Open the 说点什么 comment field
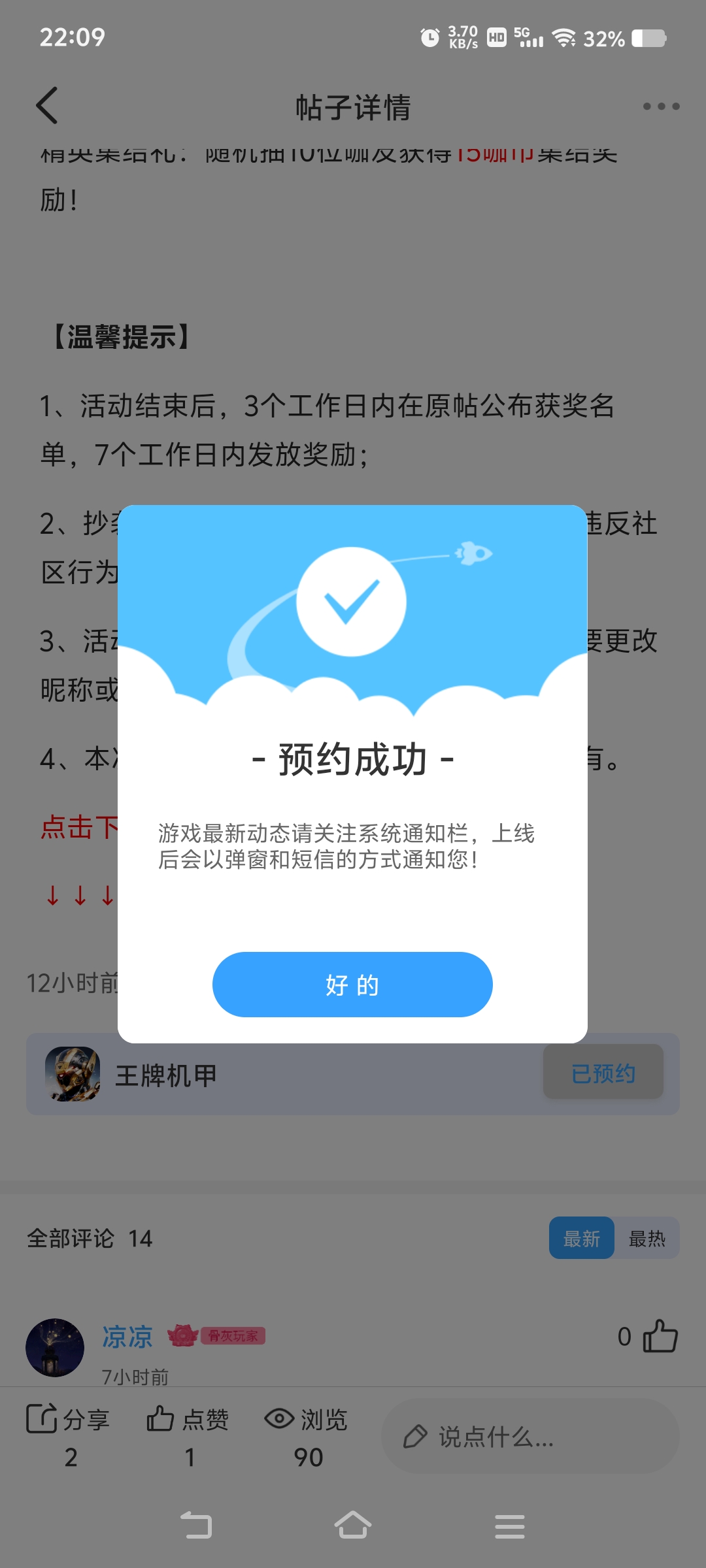Image resolution: width=706 pixels, height=1568 pixels. (x=529, y=1436)
